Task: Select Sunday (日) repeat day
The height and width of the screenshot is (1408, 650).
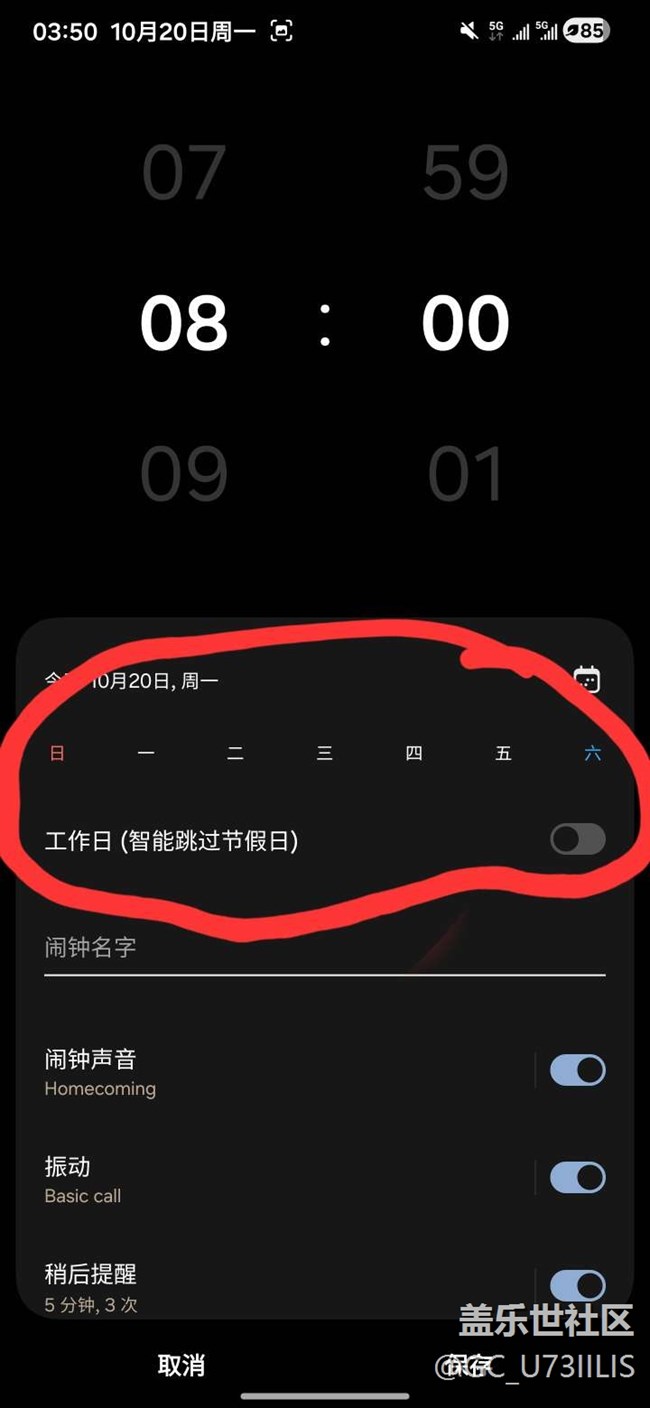Action: coord(57,753)
